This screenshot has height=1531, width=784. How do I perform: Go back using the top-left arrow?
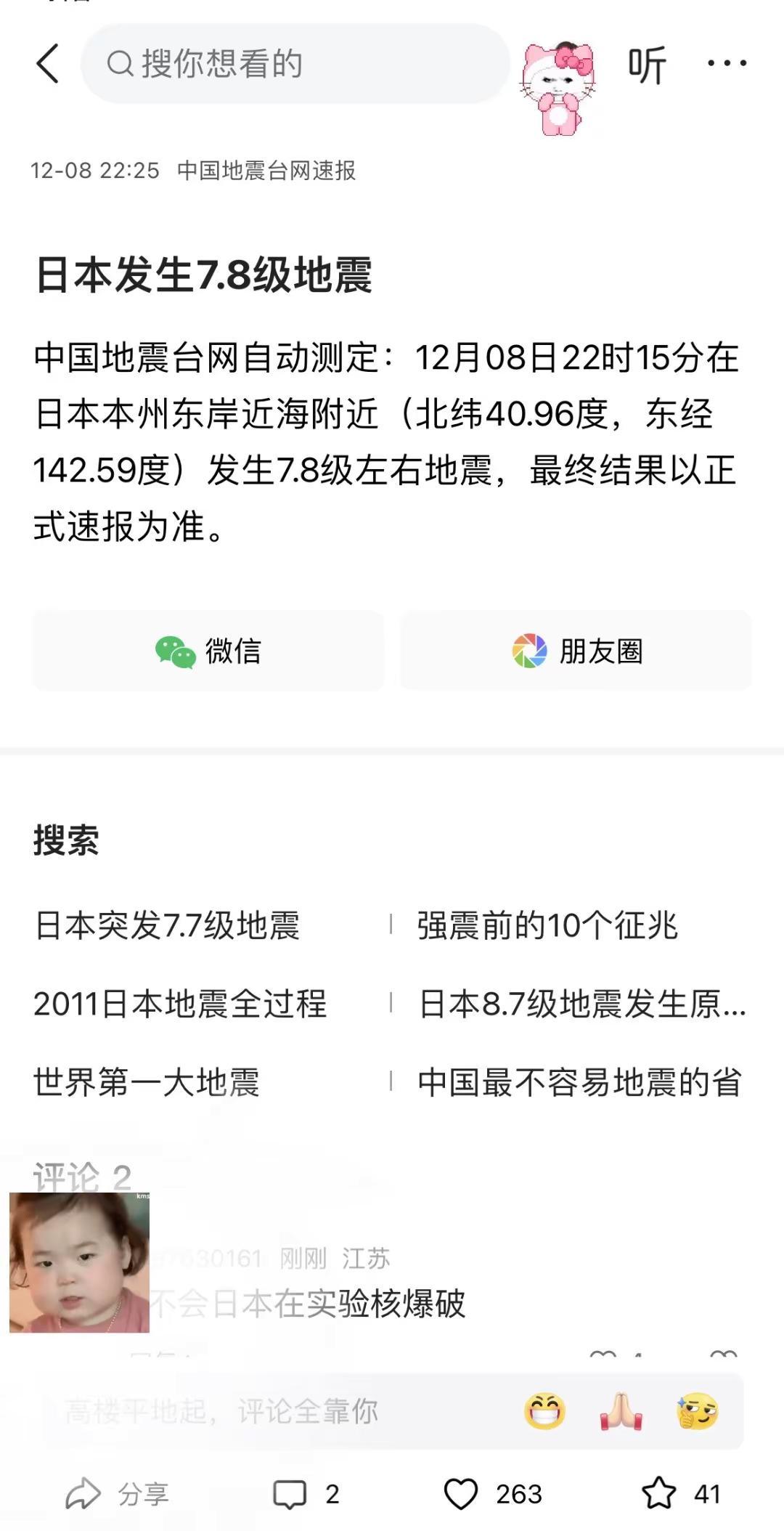(x=48, y=64)
